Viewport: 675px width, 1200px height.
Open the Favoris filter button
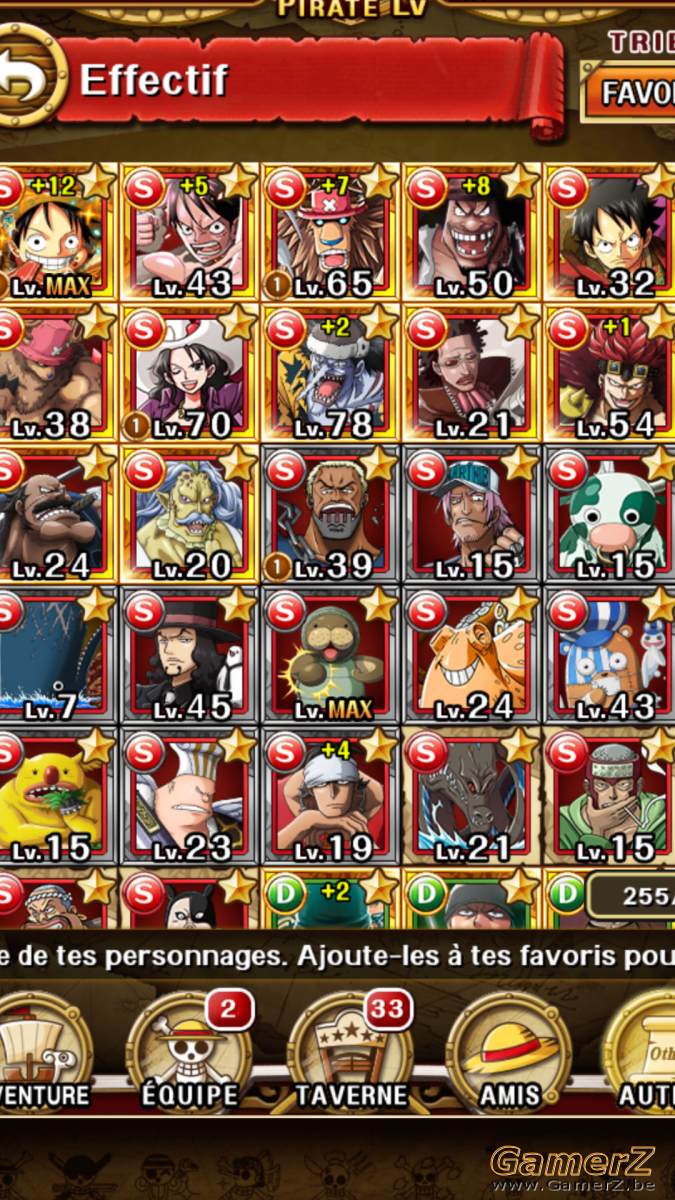[x=629, y=92]
